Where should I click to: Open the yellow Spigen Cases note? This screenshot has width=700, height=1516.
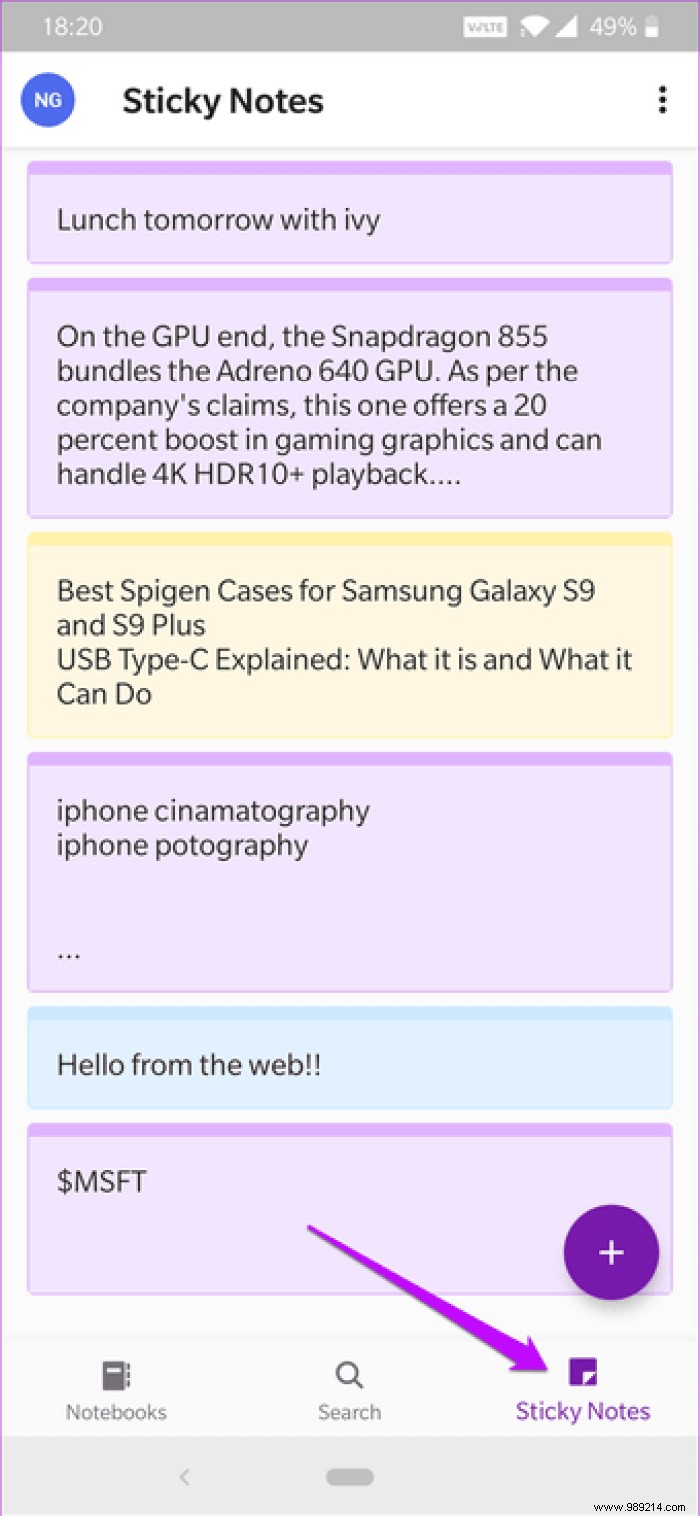(349, 642)
